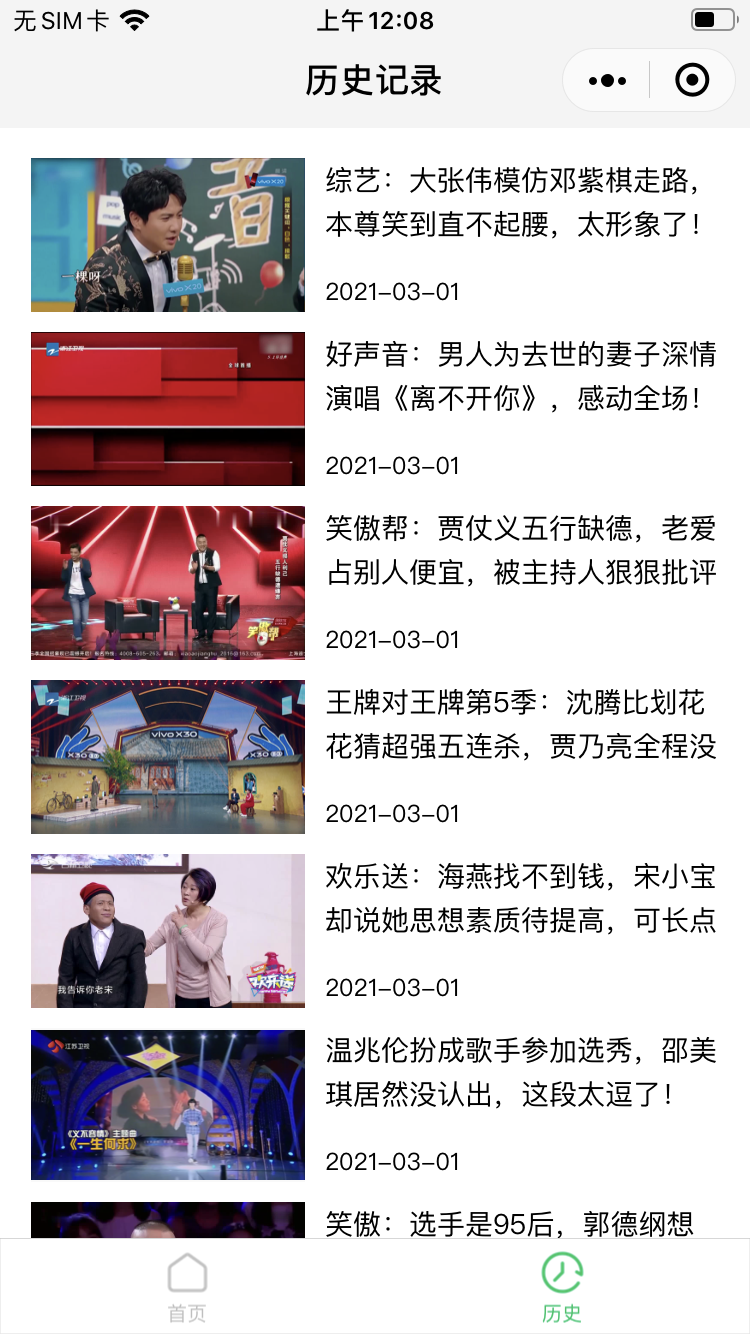
Task: Close the mini program with the circle button
Action: (692, 80)
